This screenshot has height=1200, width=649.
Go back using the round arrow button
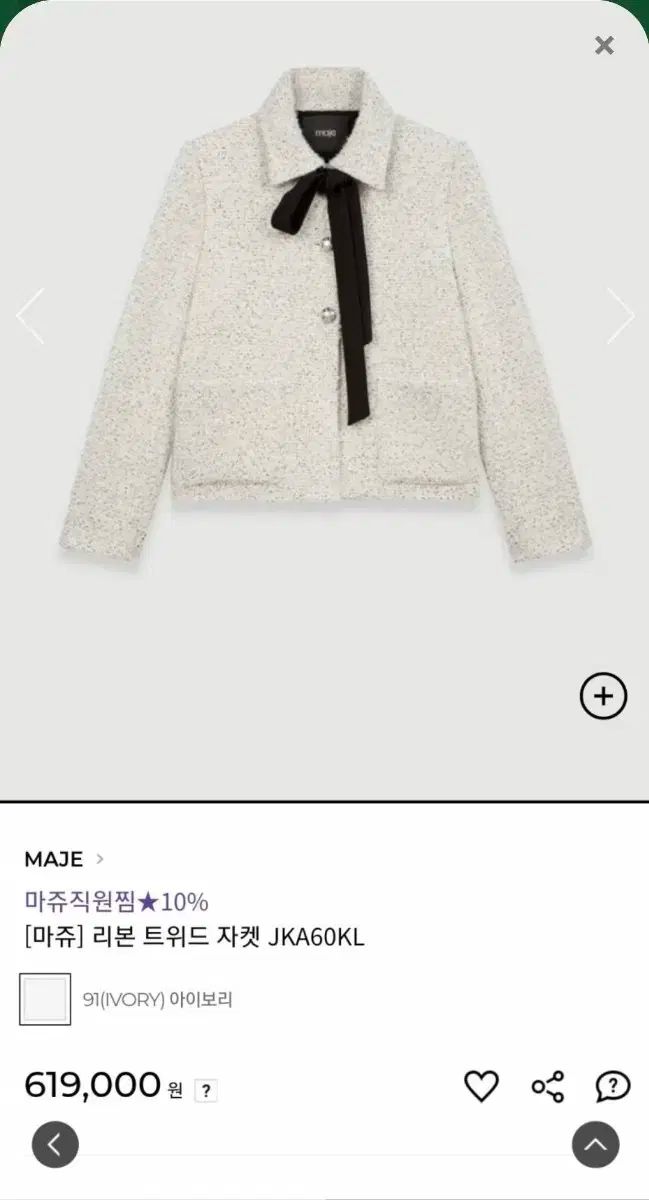(55, 1146)
